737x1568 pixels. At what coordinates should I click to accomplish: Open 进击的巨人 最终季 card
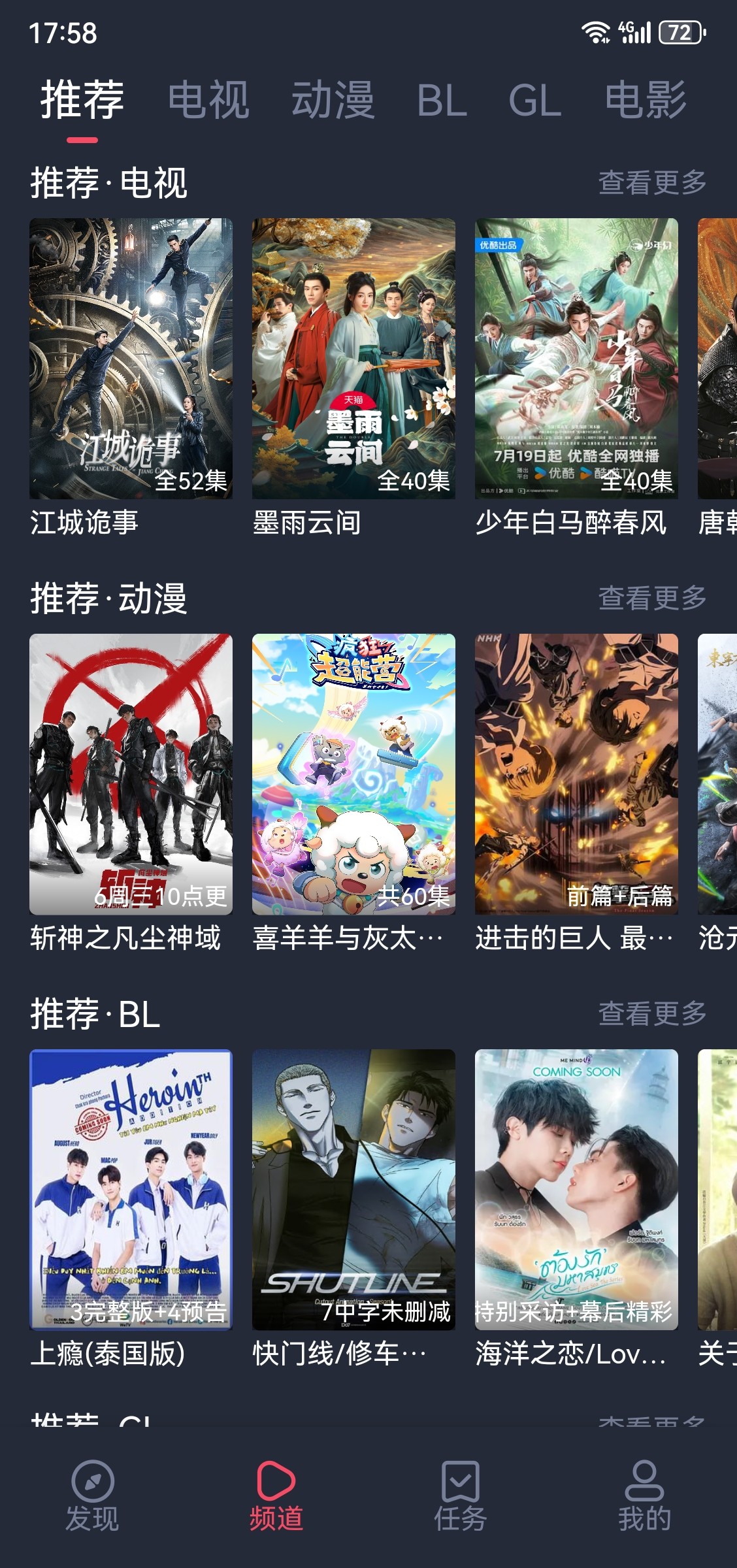[x=576, y=774]
